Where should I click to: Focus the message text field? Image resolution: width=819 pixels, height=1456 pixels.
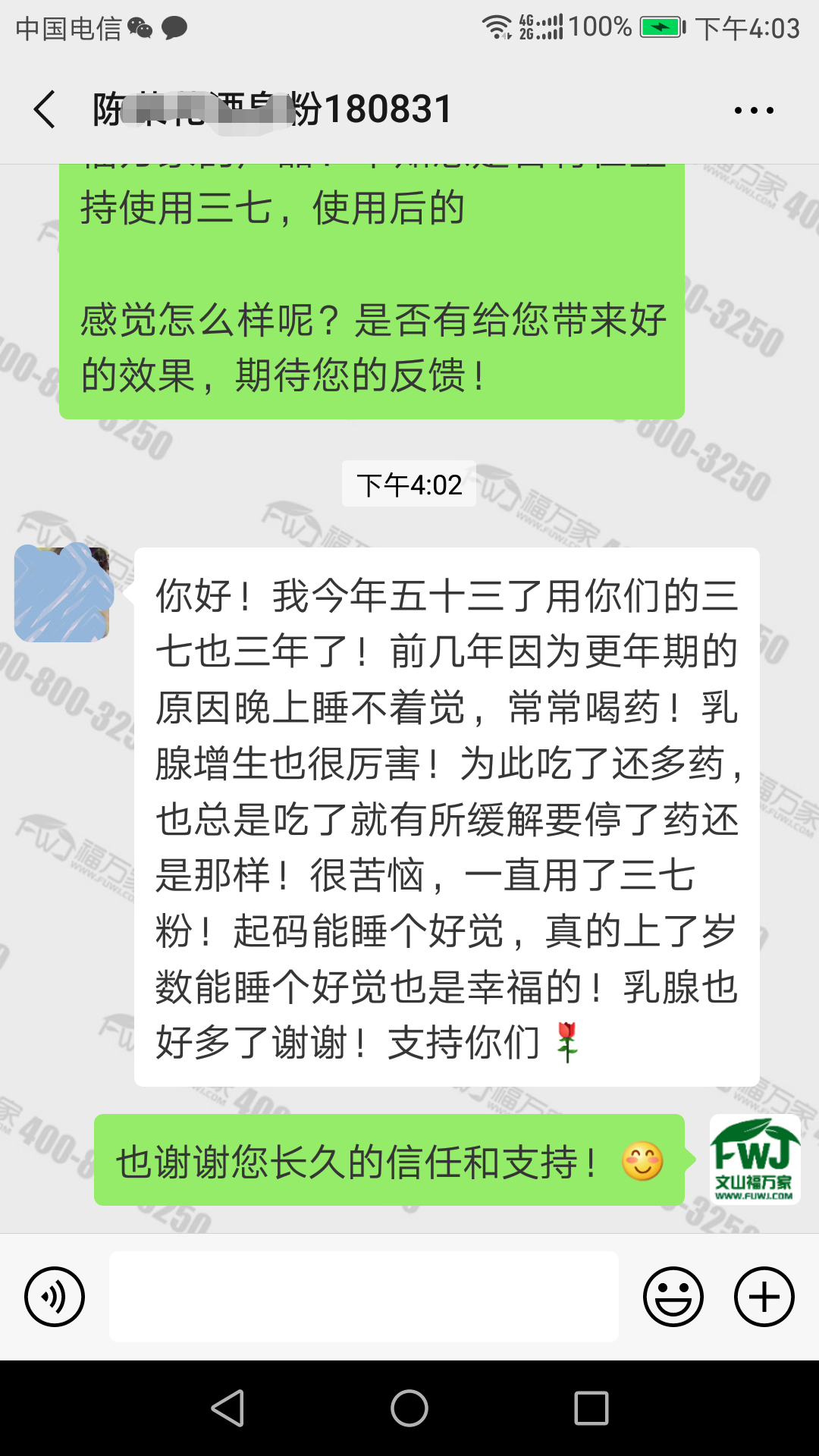tap(364, 1296)
